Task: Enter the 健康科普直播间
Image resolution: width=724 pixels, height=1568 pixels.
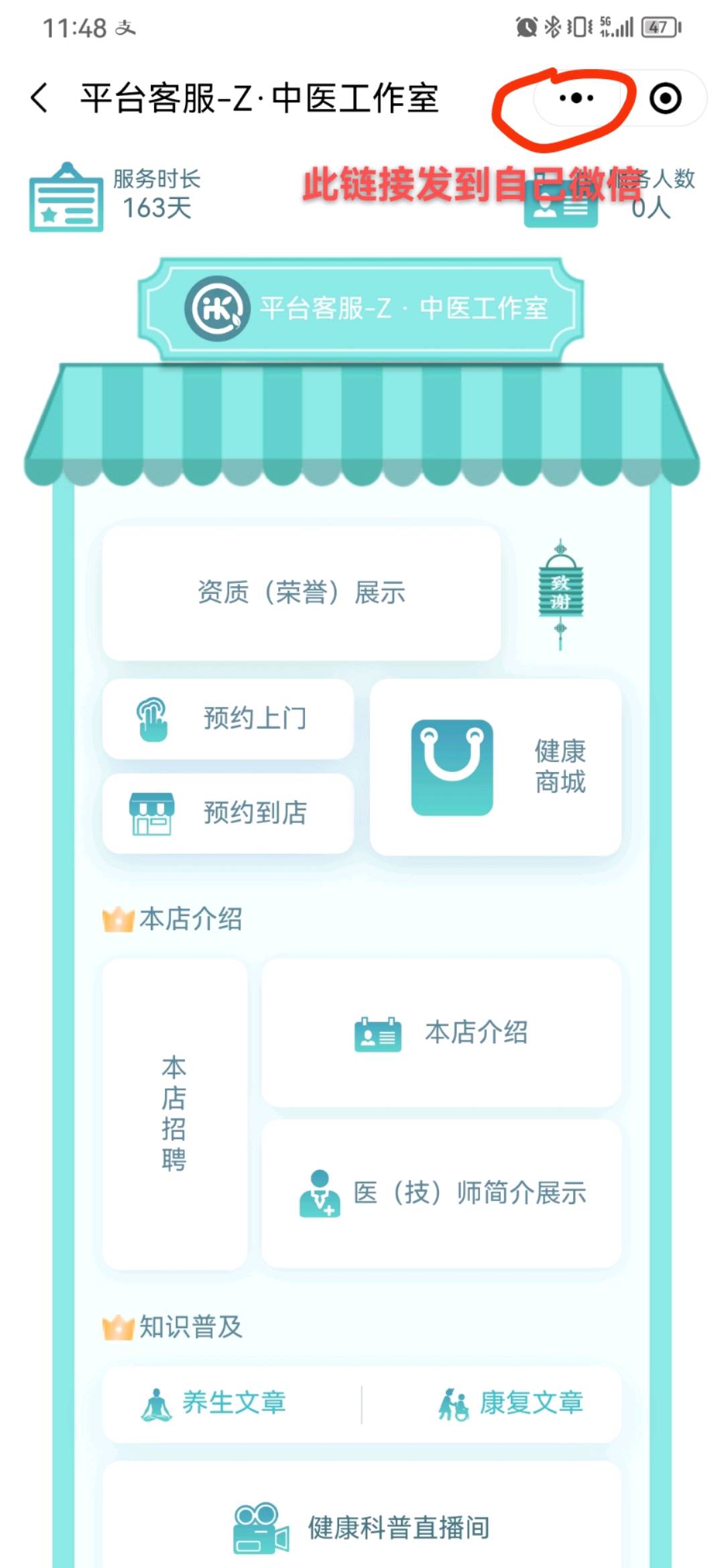Action: 362,1528
